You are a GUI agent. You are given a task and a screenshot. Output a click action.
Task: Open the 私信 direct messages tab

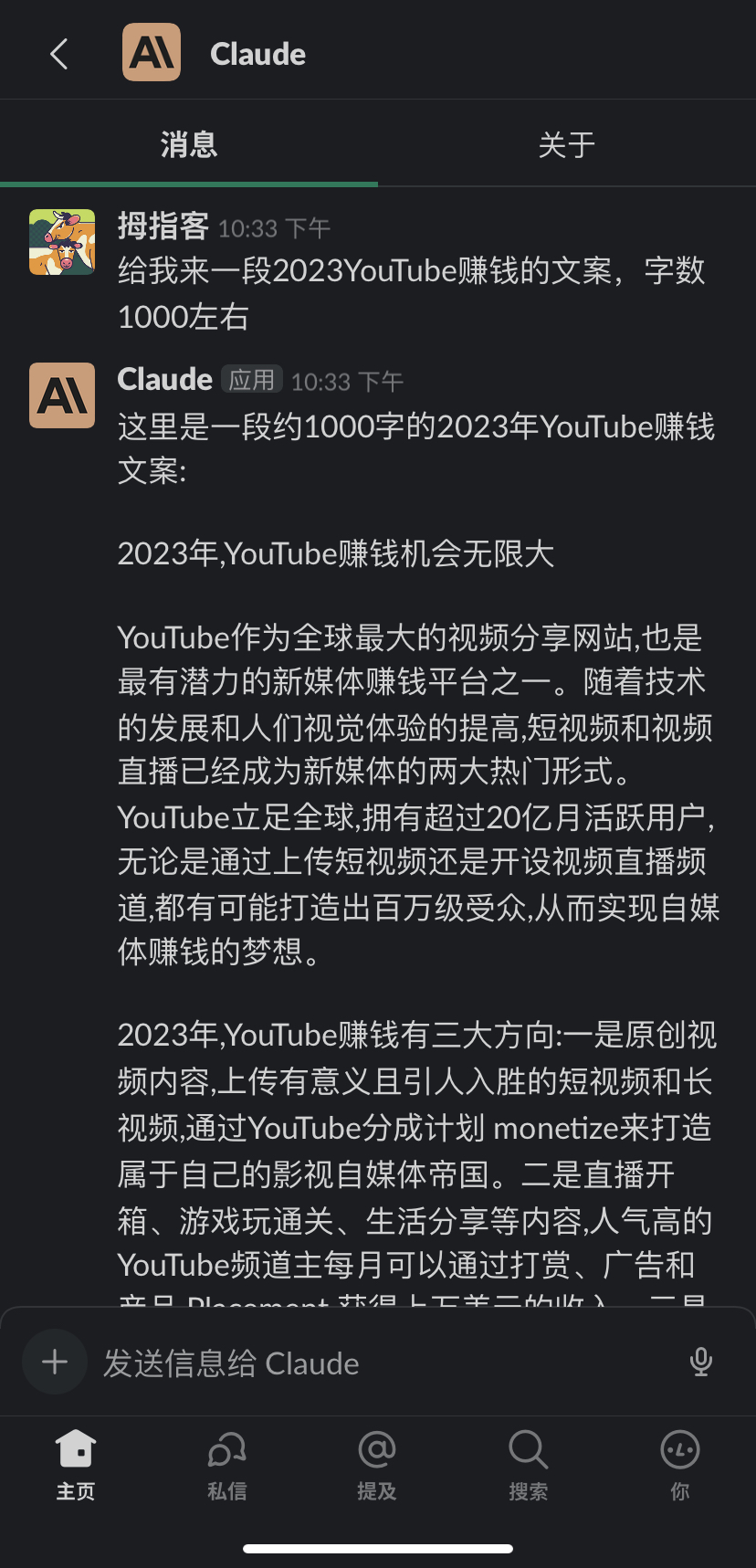coord(226,1464)
